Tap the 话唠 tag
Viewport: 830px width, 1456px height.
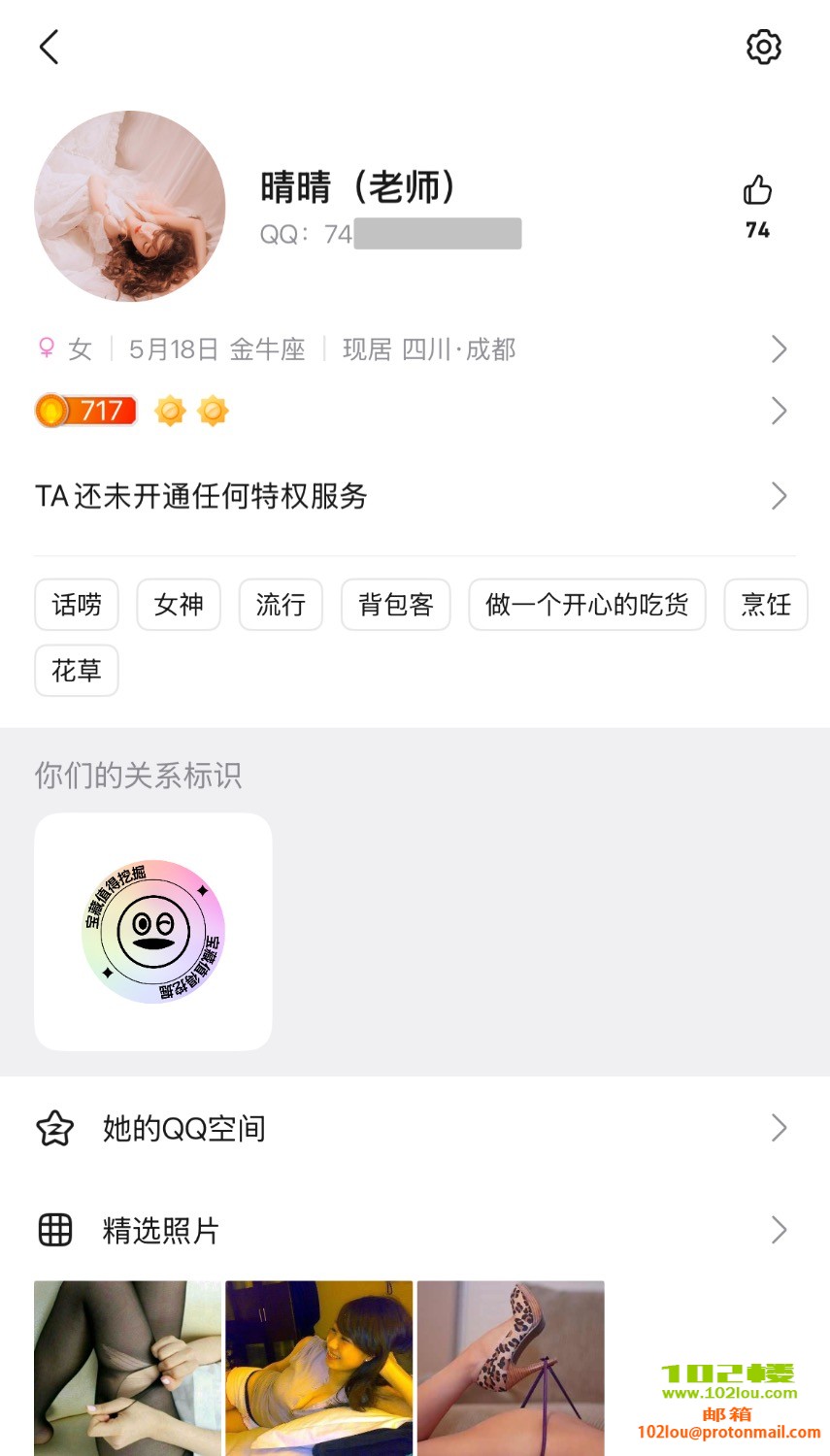click(77, 605)
